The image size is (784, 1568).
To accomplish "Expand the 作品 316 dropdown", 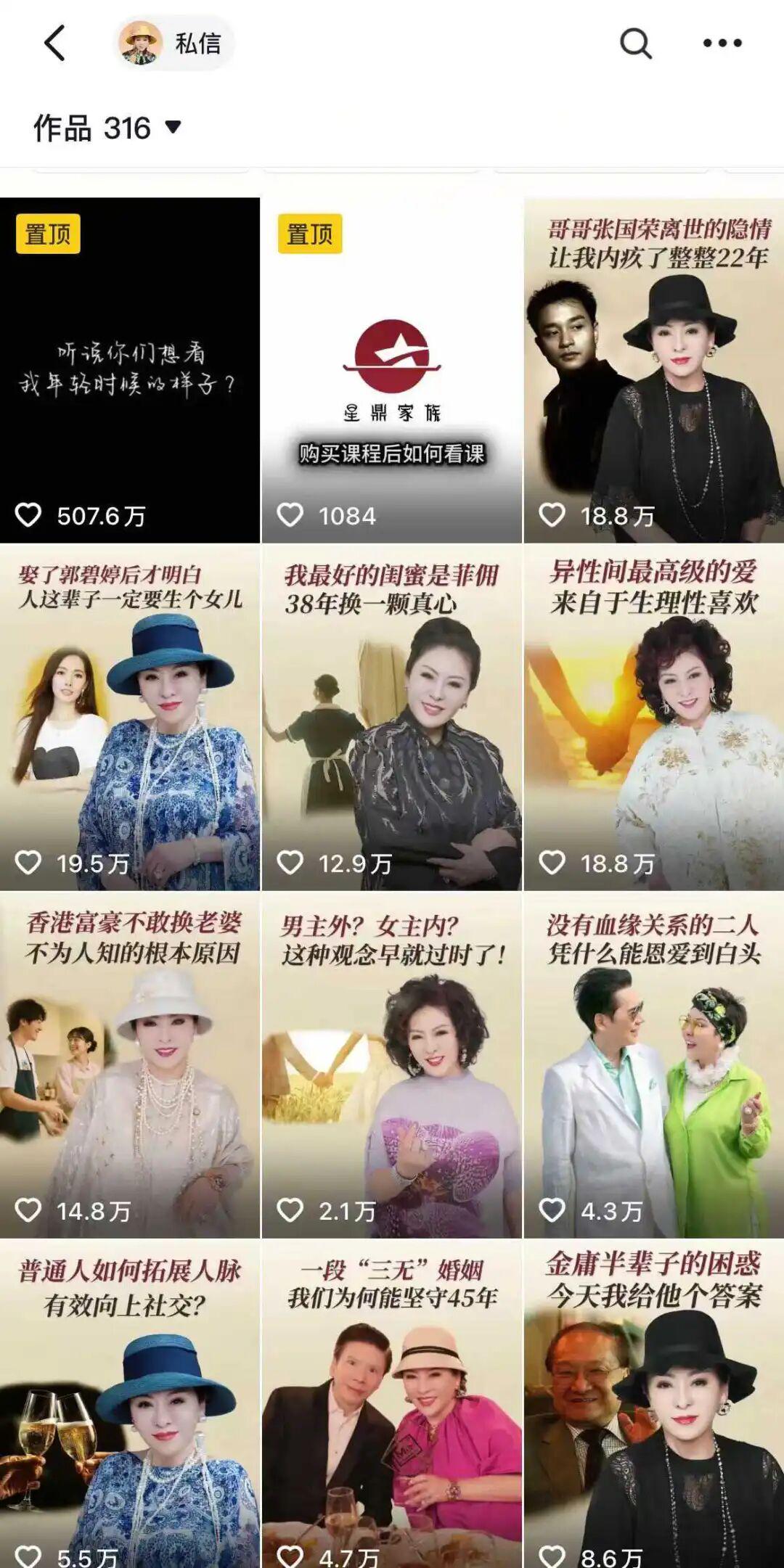I will pyautogui.click(x=107, y=128).
